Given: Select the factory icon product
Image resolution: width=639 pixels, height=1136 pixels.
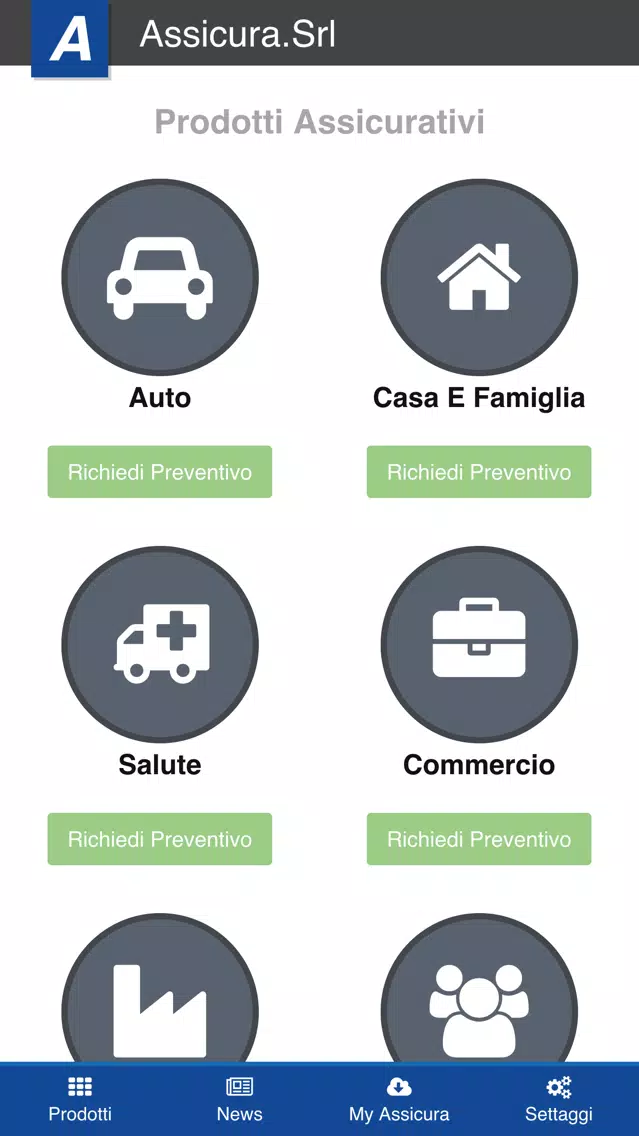Looking at the screenshot, I should point(160,990).
